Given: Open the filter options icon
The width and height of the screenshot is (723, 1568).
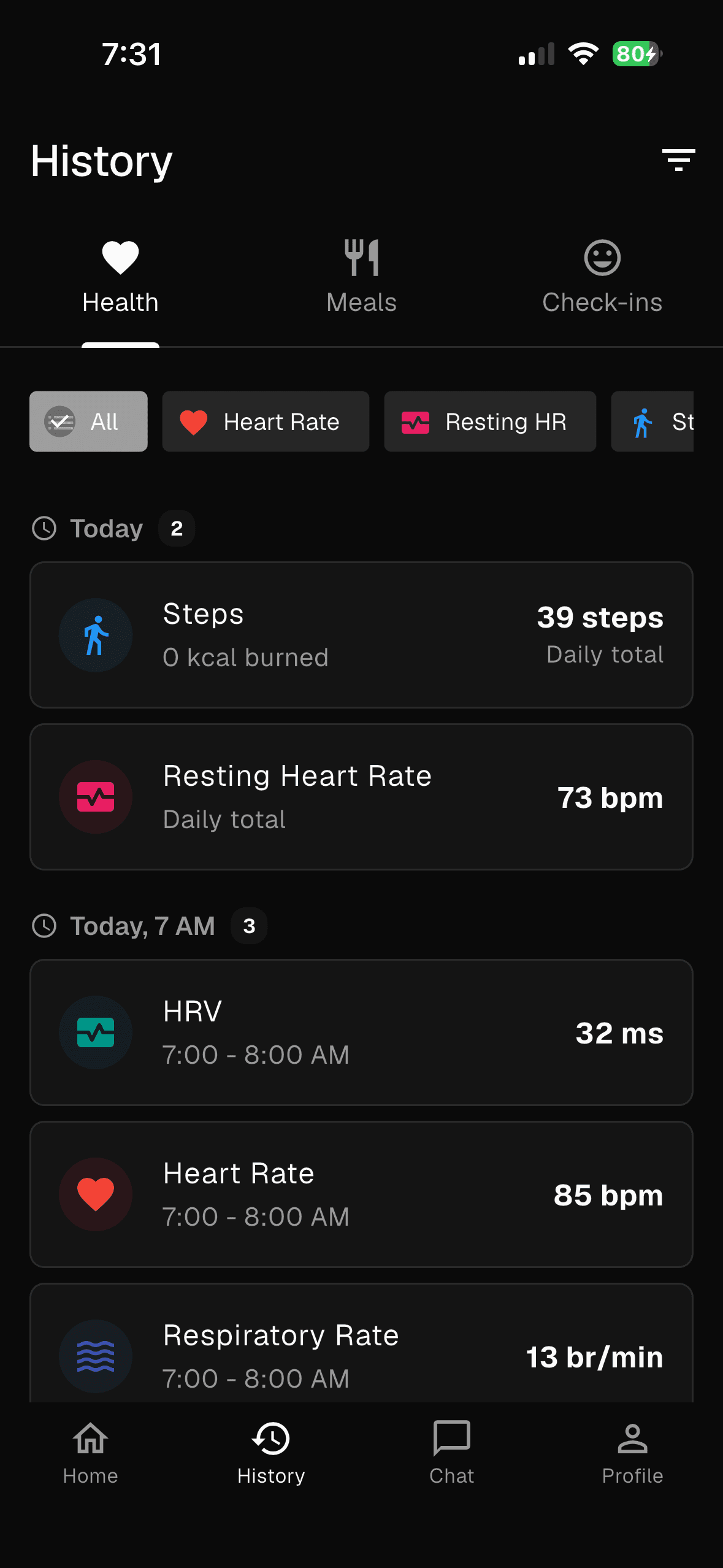Looking at the screenshot, I should pos(679,159).
